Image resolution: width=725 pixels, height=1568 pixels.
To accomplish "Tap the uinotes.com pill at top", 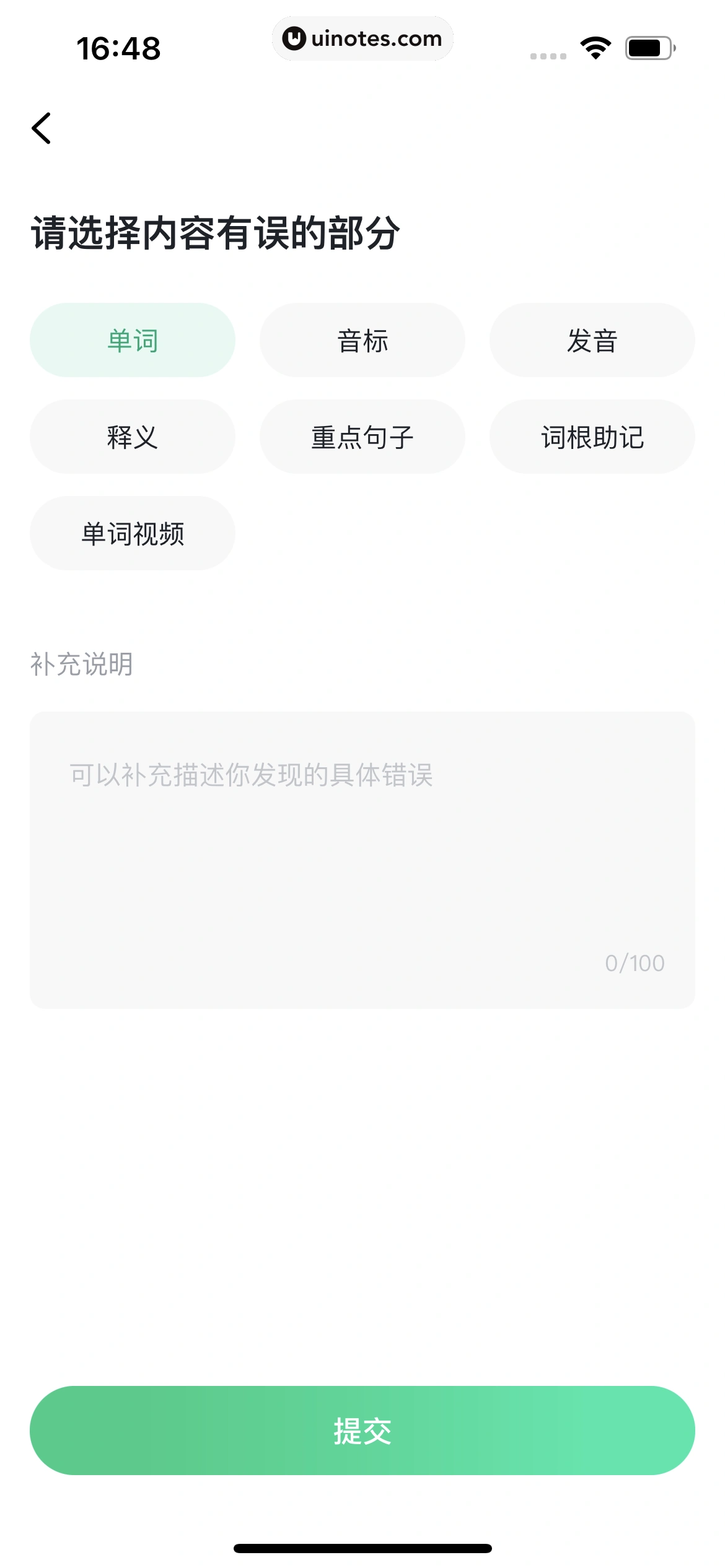I will pos(362,38).
